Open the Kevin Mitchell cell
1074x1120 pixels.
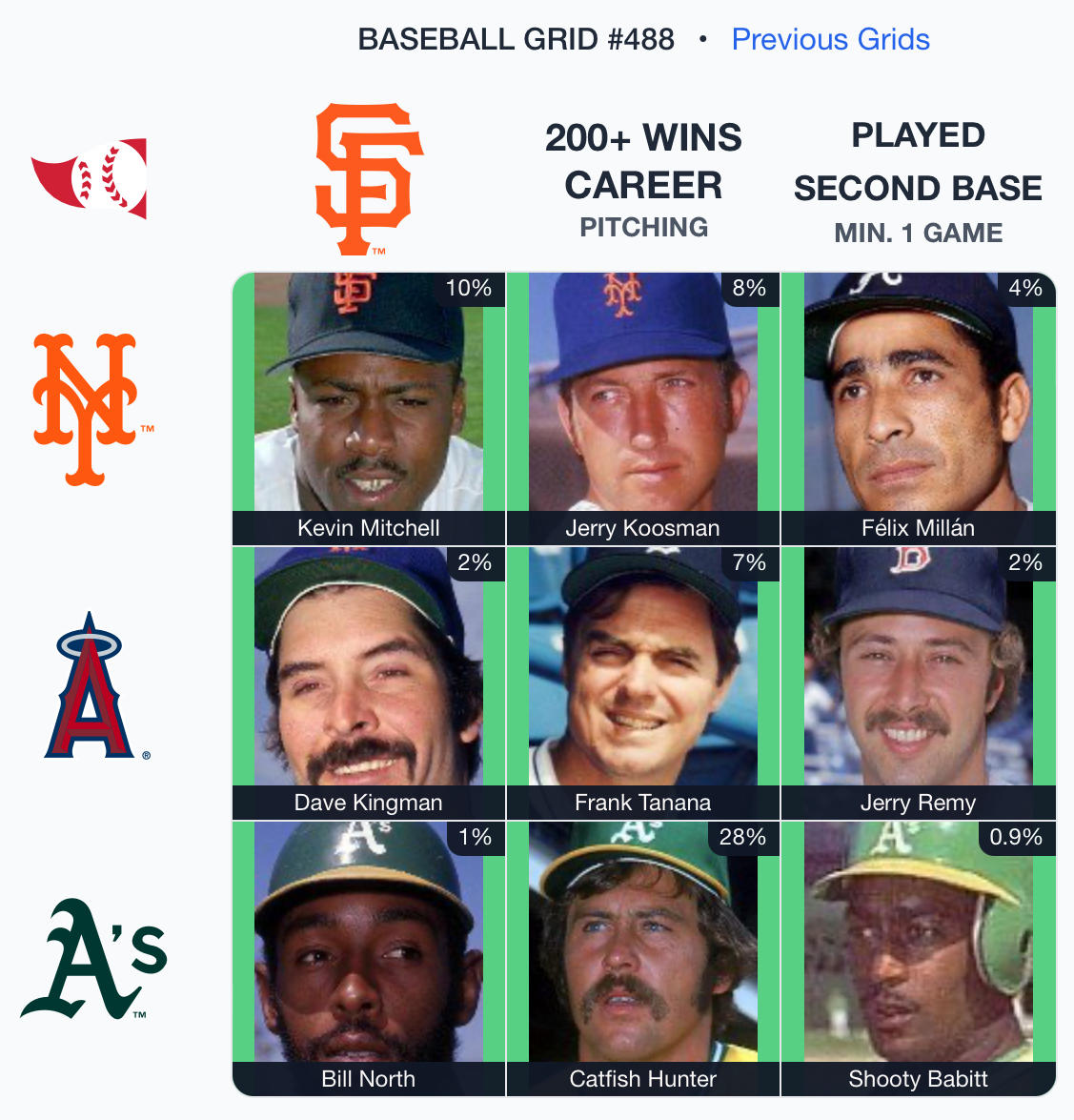click(x=369, y=408)
